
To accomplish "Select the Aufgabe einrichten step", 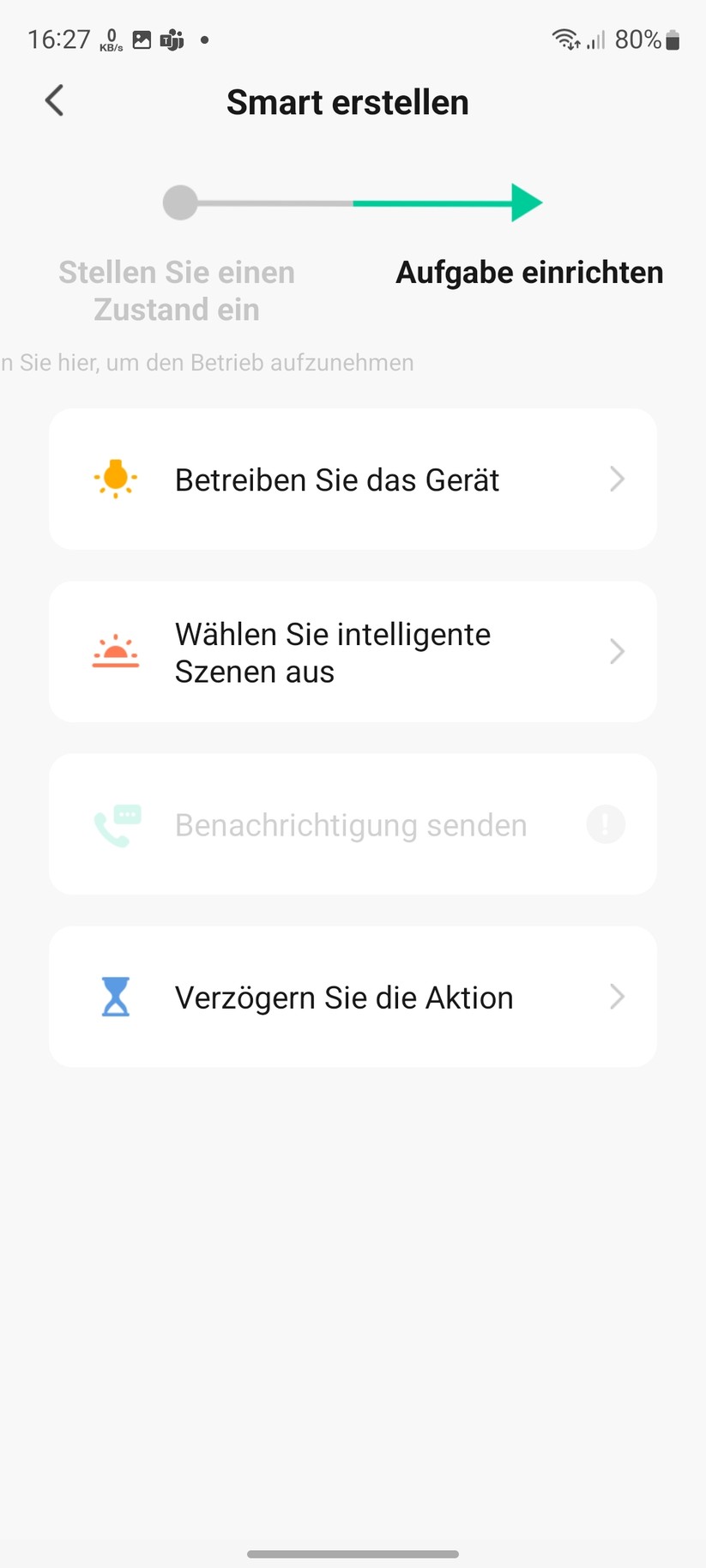I will 528,272.
